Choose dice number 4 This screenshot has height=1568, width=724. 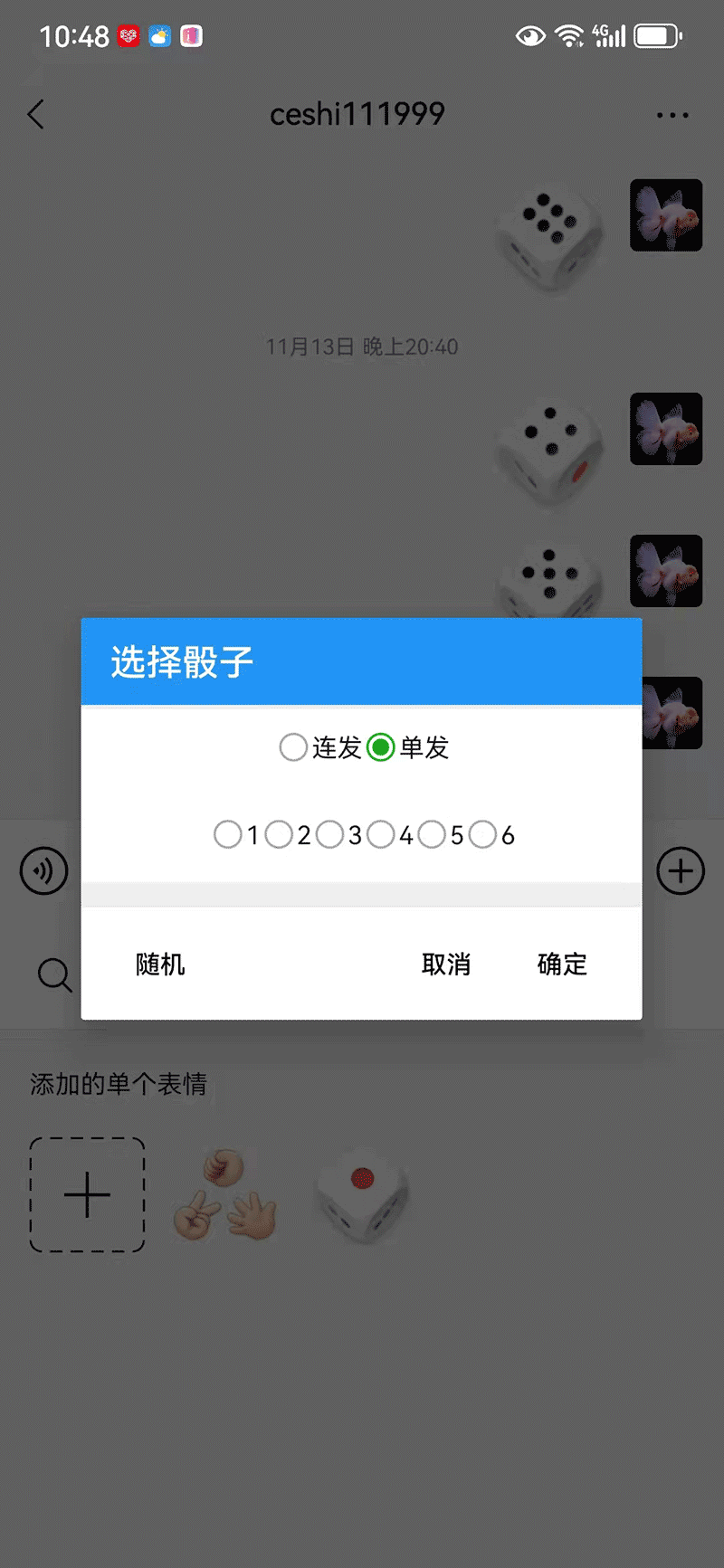[x=381, y=834]
